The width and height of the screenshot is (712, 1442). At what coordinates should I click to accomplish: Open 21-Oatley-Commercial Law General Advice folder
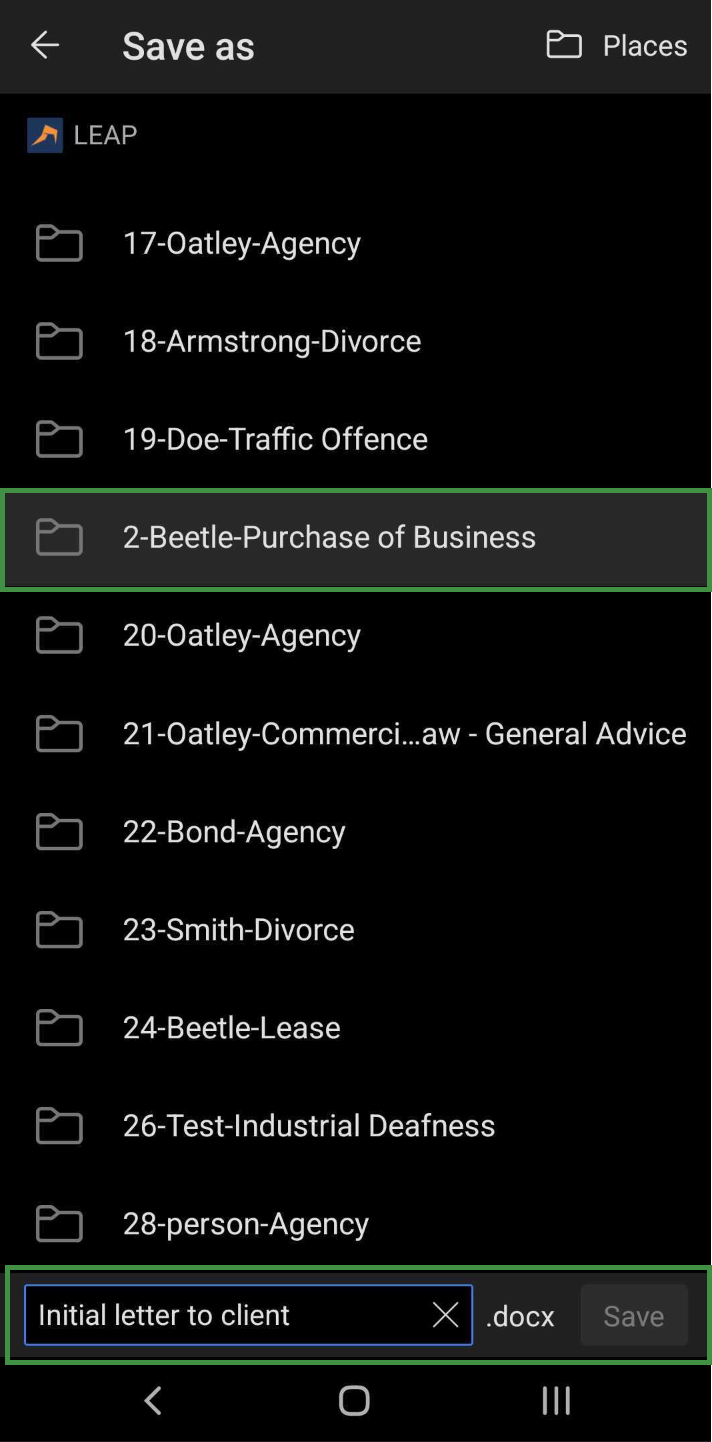click(404, 733)
